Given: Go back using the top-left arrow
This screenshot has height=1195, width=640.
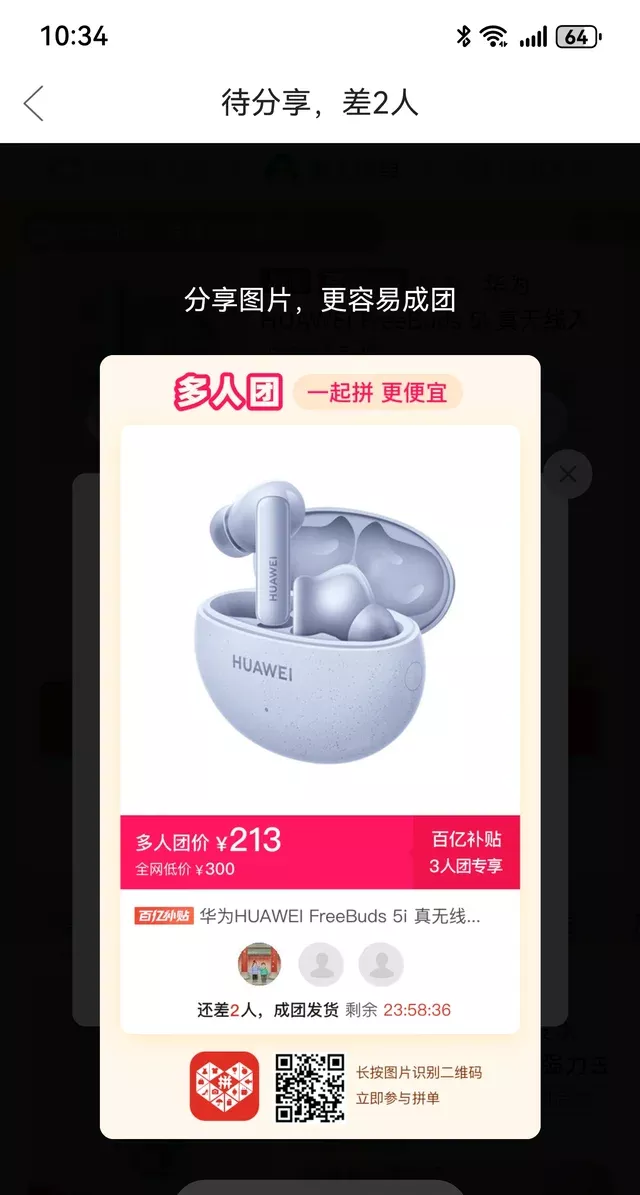Looking at the screenshot, I should [34, 103].
